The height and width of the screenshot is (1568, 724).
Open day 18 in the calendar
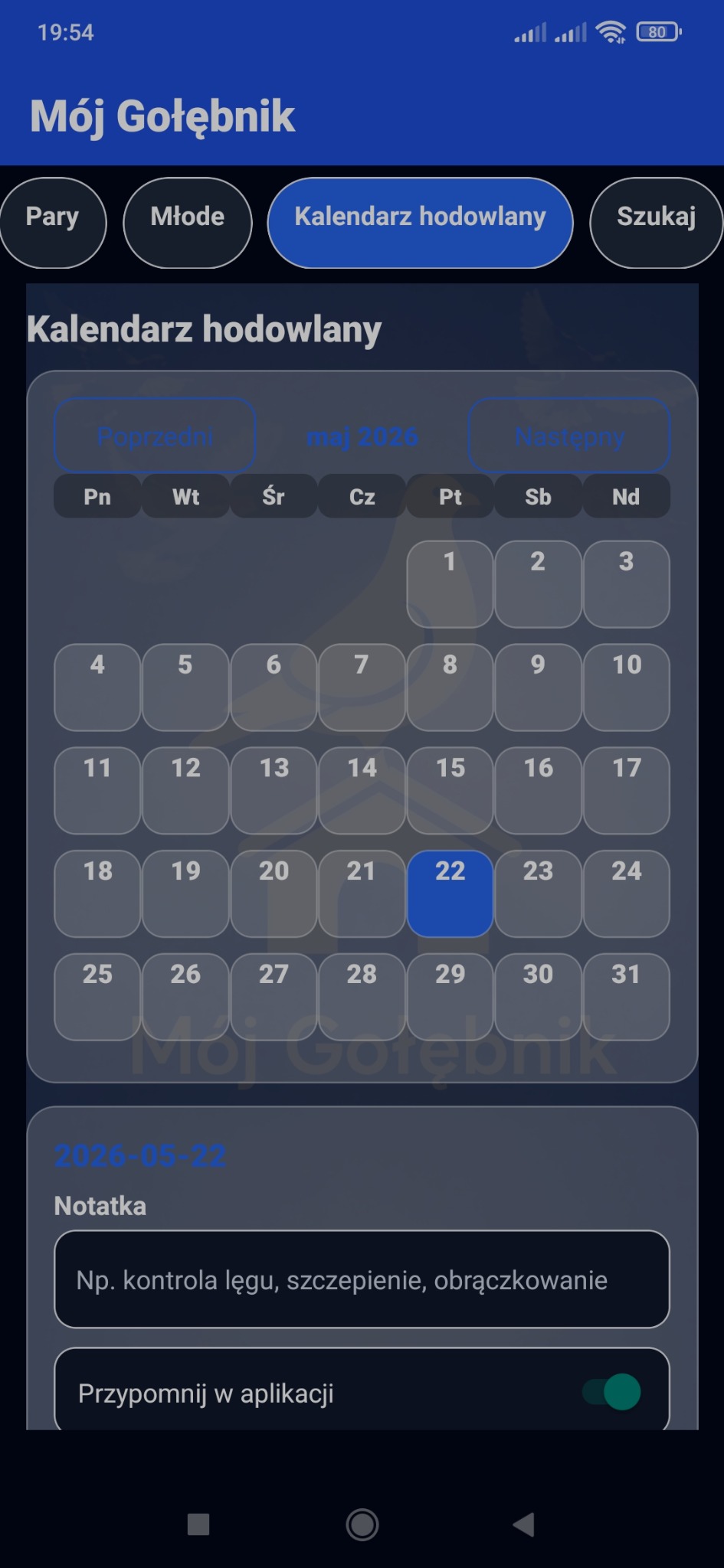(x=97, y=893)
